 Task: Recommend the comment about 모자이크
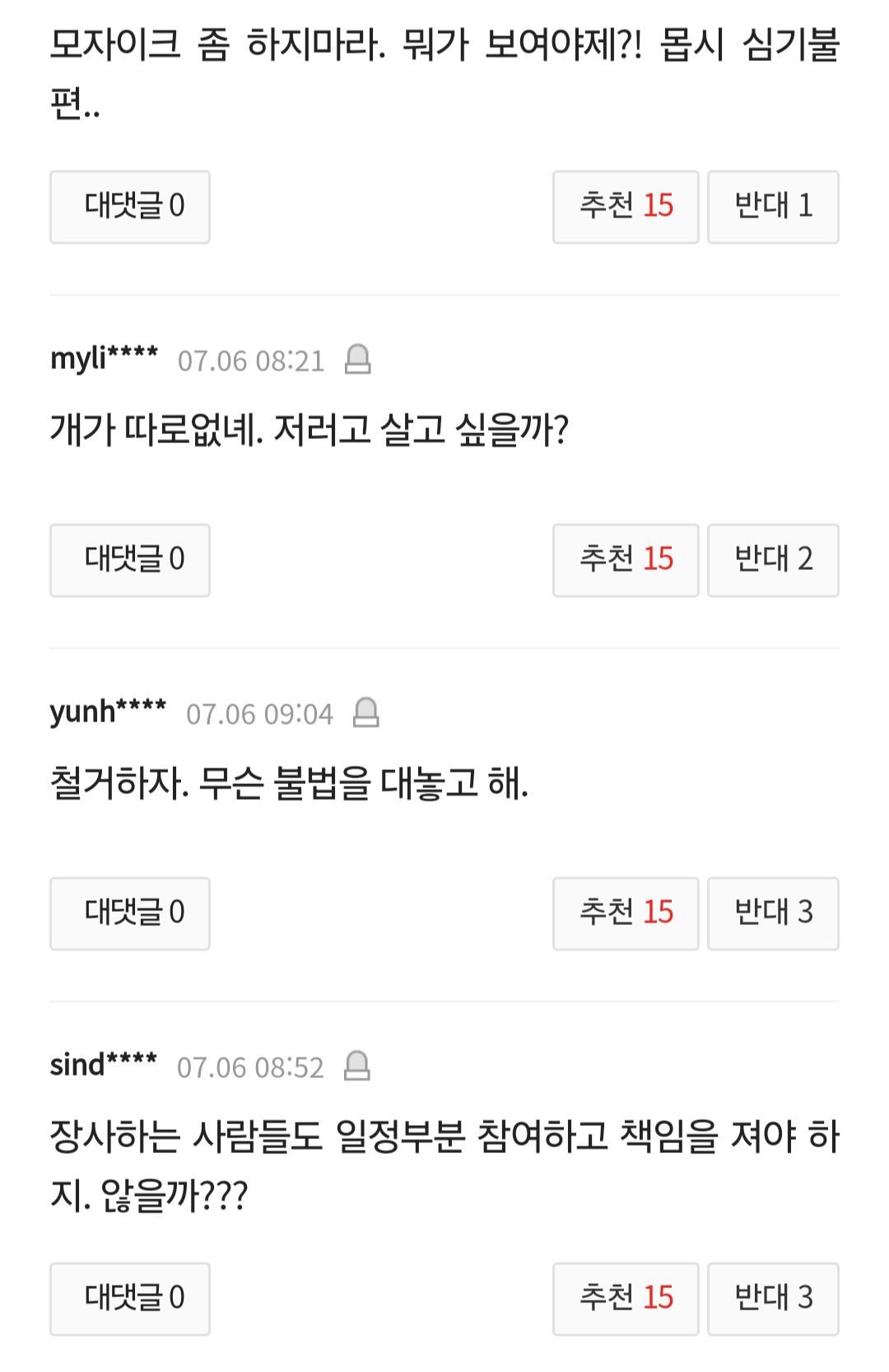pyautogui.click(x=626, y=207)
